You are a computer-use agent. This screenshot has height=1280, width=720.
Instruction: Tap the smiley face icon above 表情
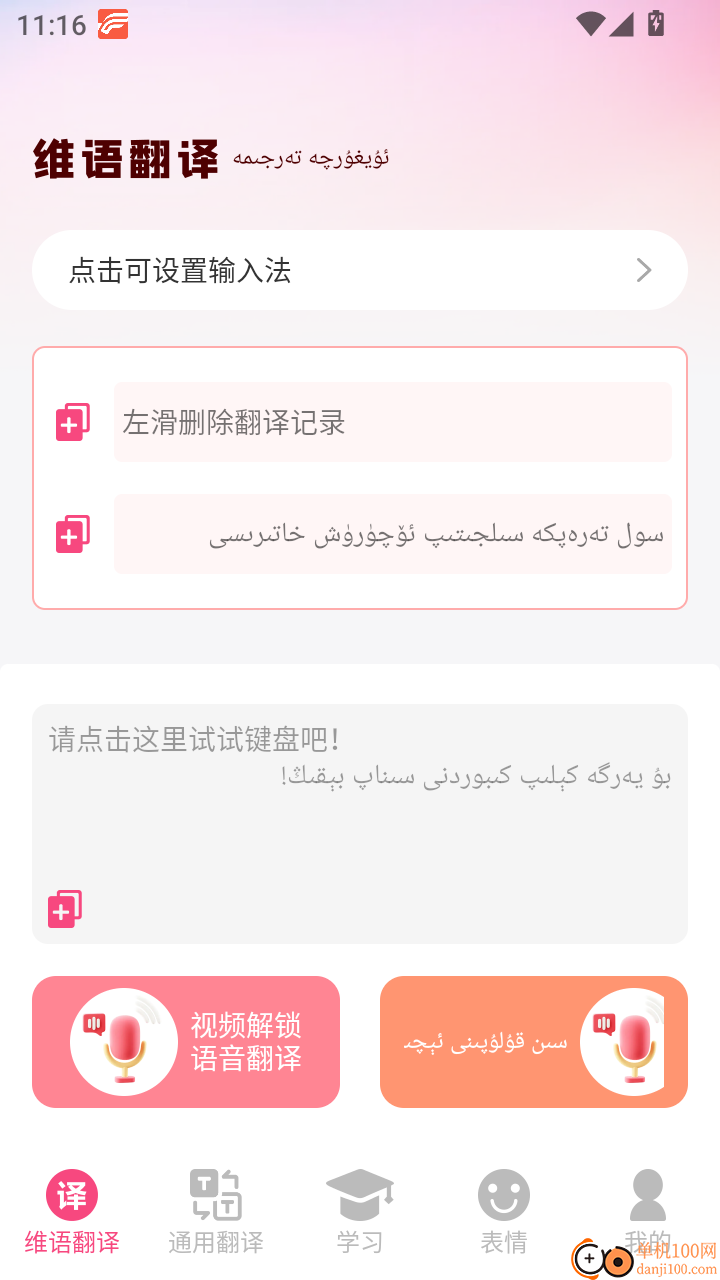tap(503, 1194)
